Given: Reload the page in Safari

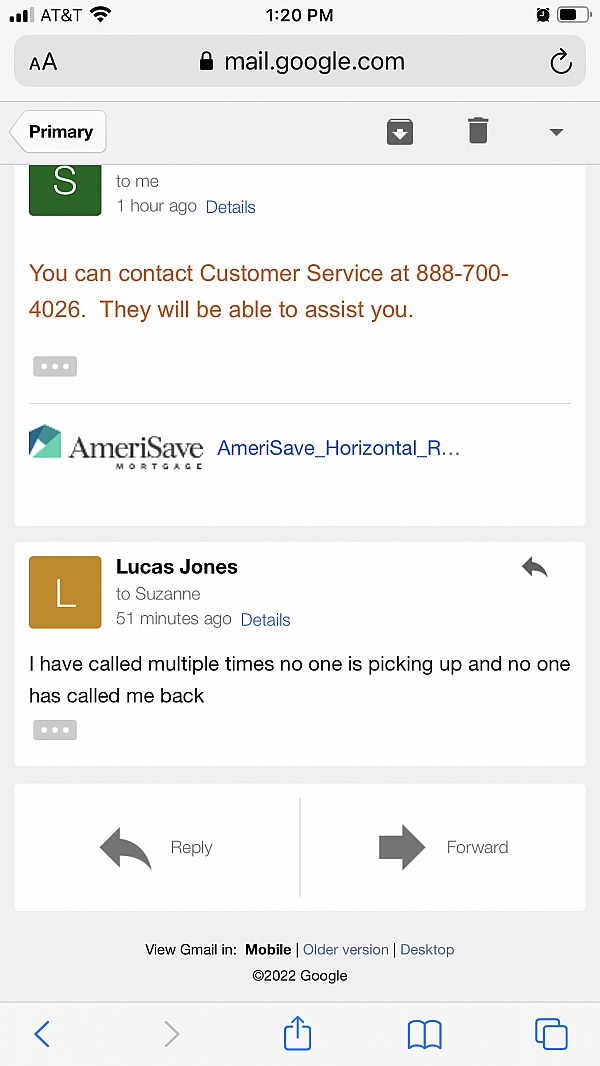Looking at the screenshot, I should [560, 63].
